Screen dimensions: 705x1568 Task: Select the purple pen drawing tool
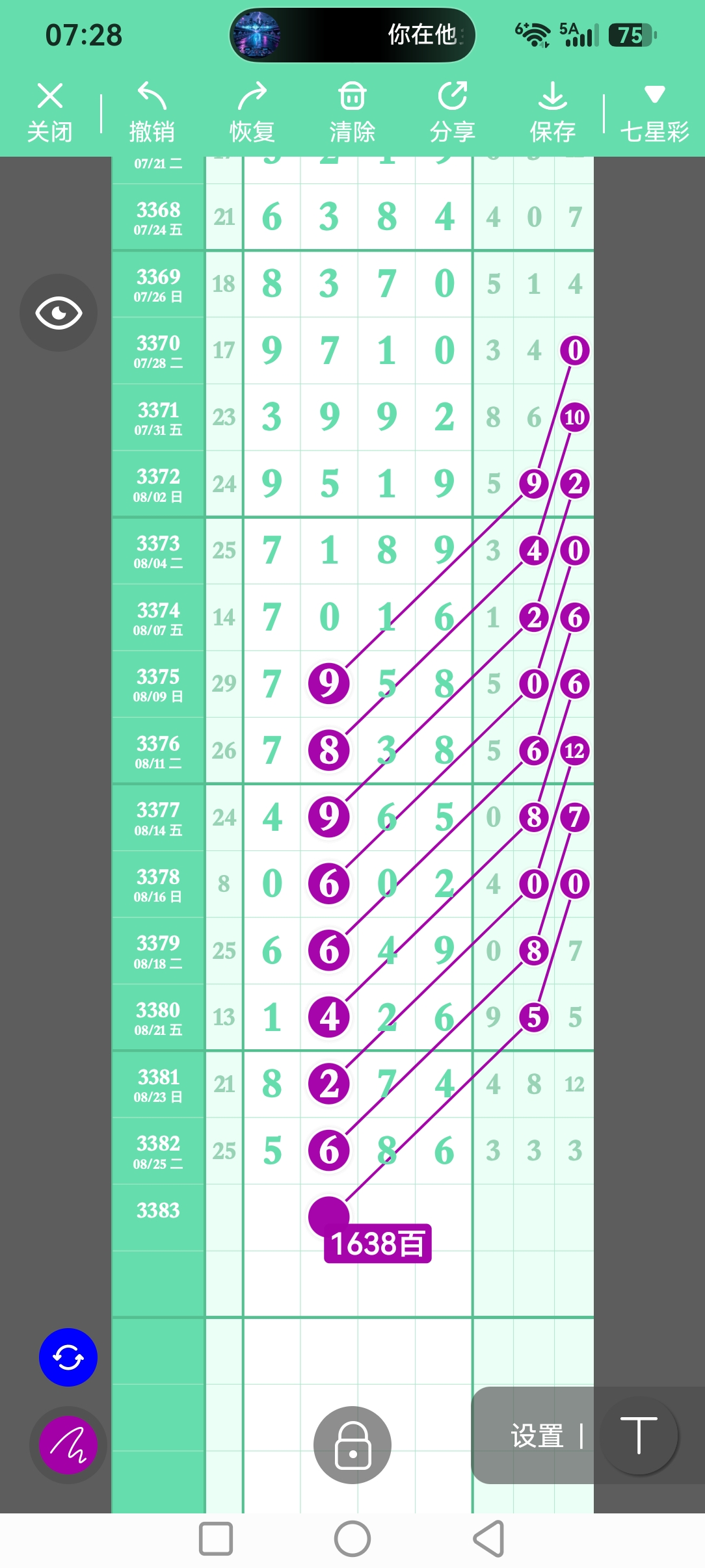coord(68,1445)
